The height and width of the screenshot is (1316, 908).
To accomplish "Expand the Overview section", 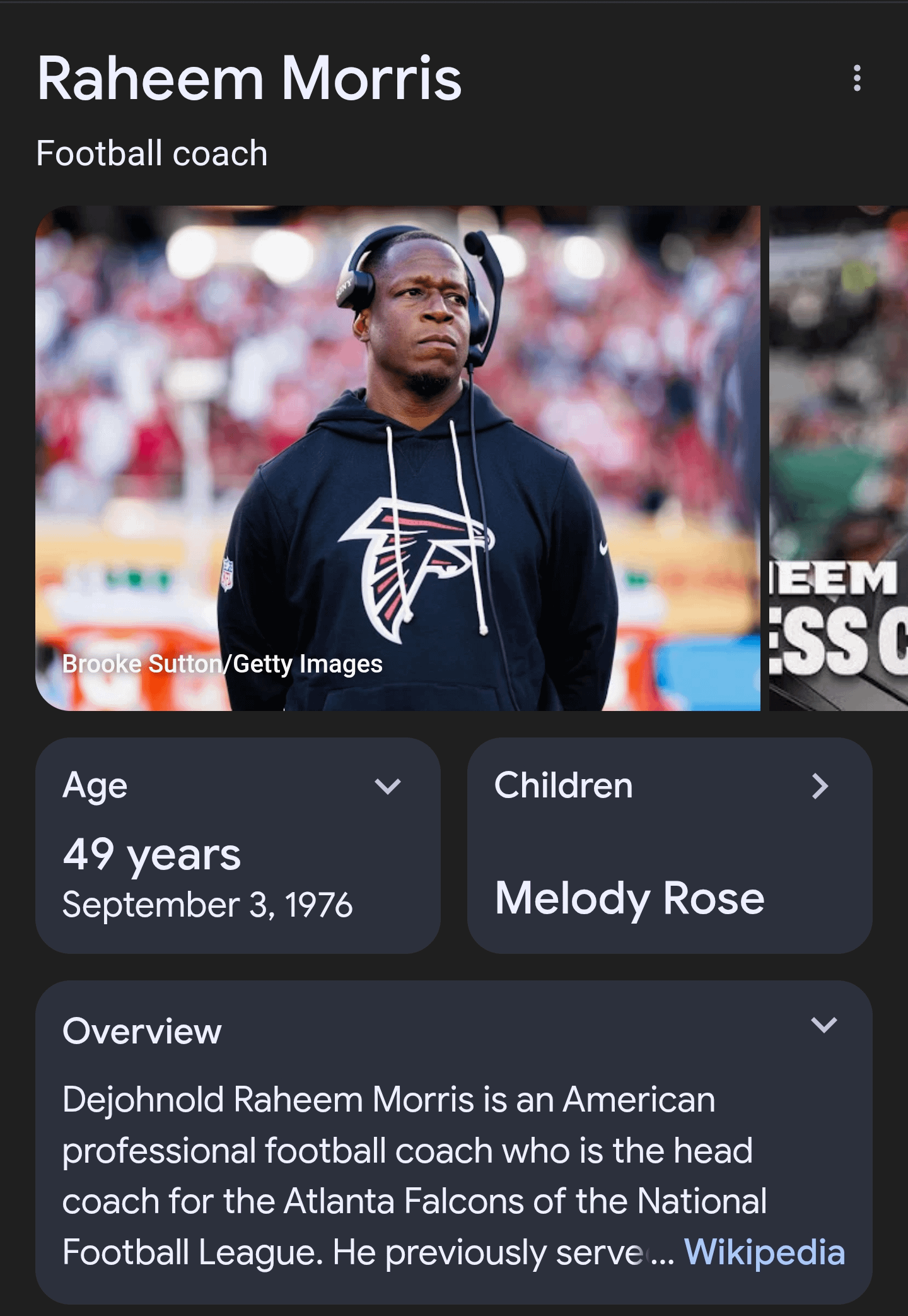I will [824, 1025].
